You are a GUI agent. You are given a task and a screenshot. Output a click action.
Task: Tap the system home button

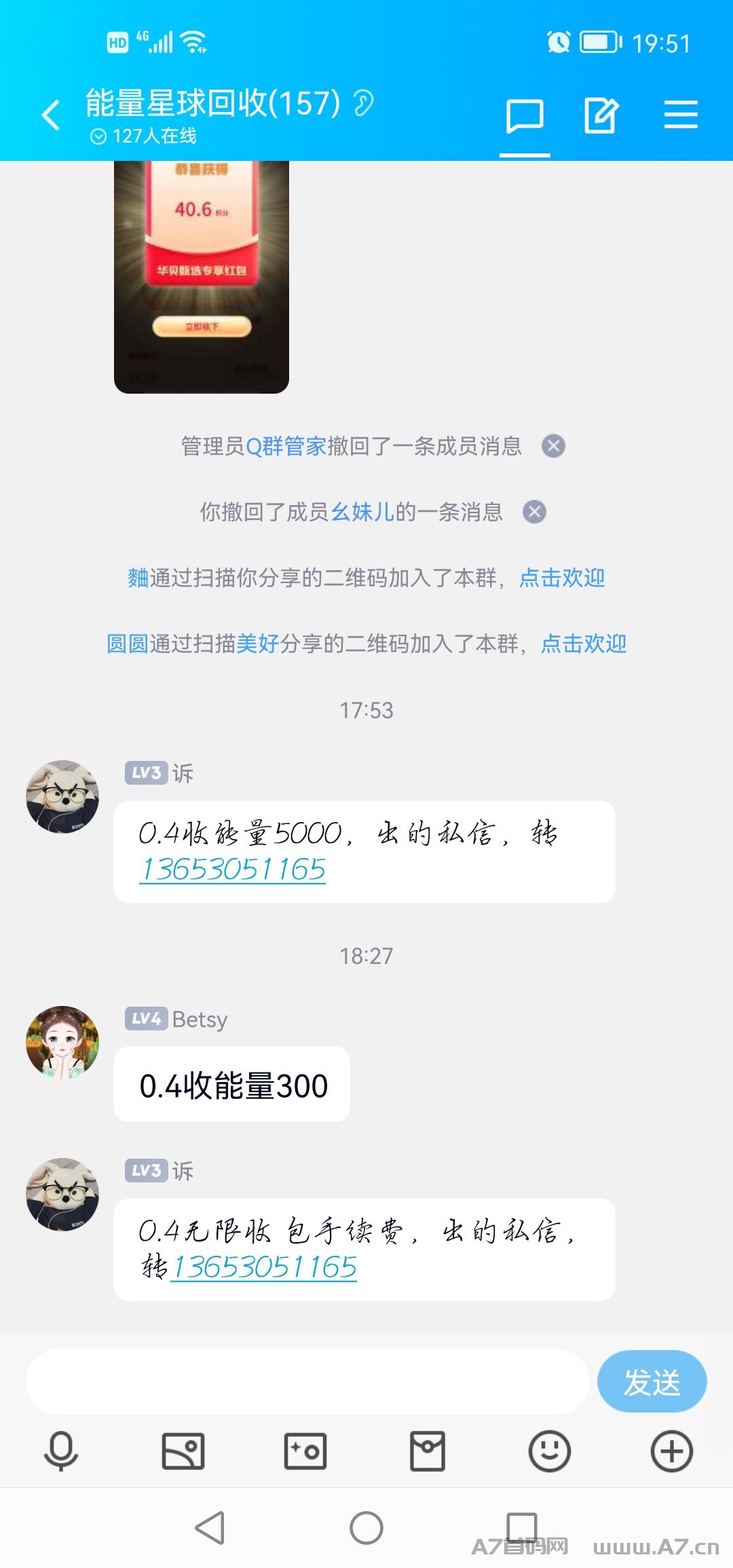(366, 1529)
